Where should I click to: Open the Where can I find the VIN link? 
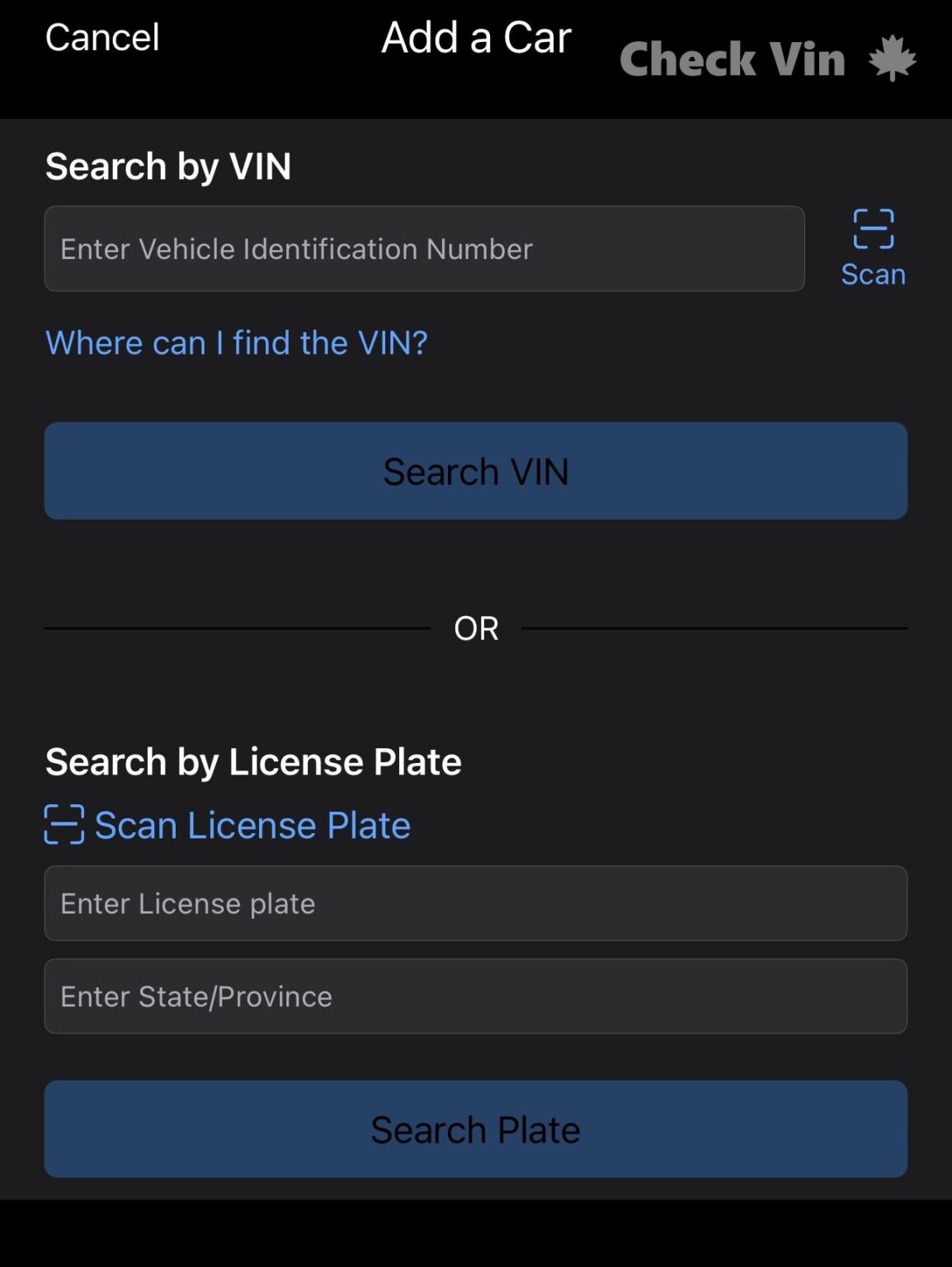(237, 342)
